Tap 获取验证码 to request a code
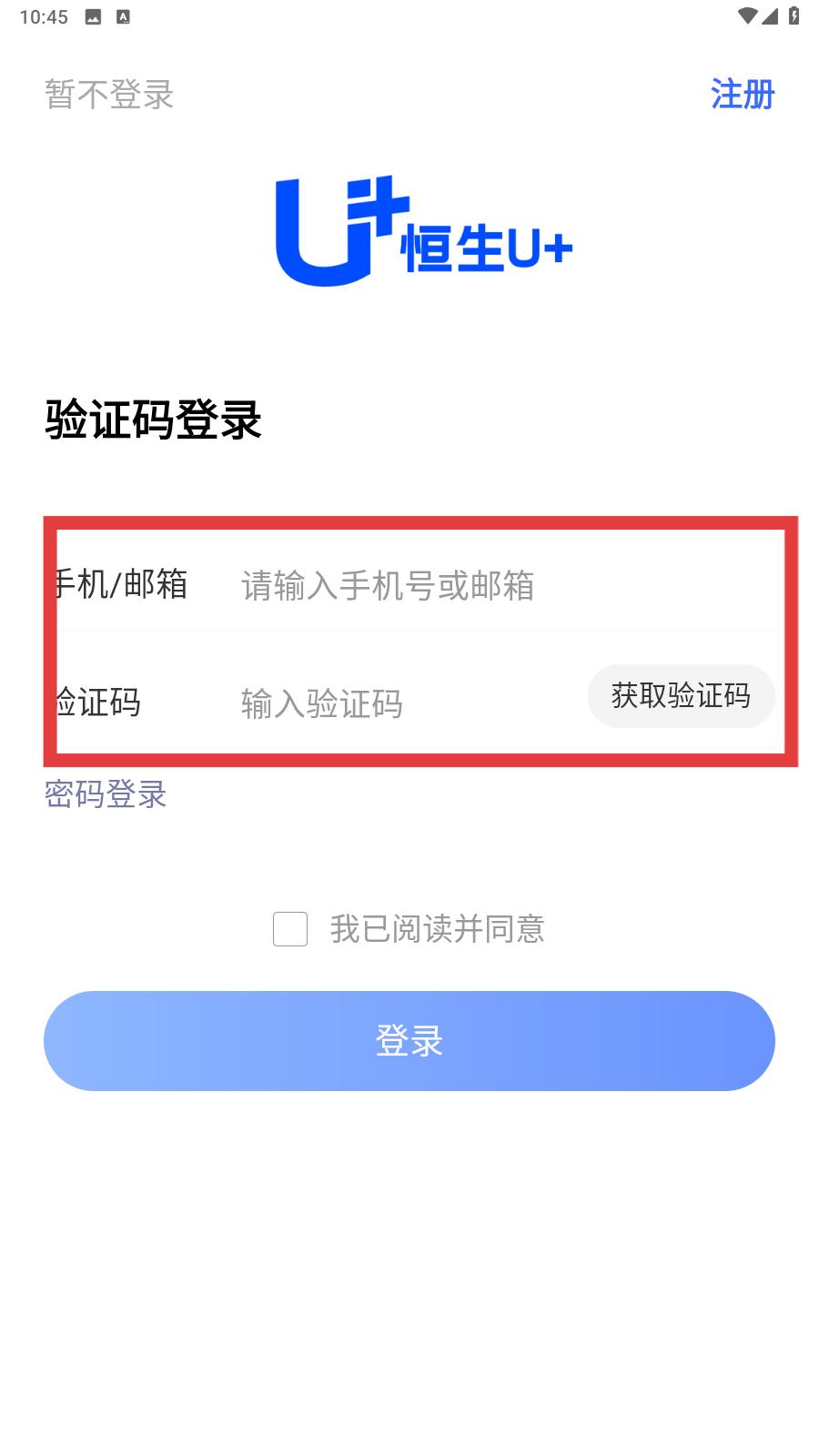 click(681, 696)
